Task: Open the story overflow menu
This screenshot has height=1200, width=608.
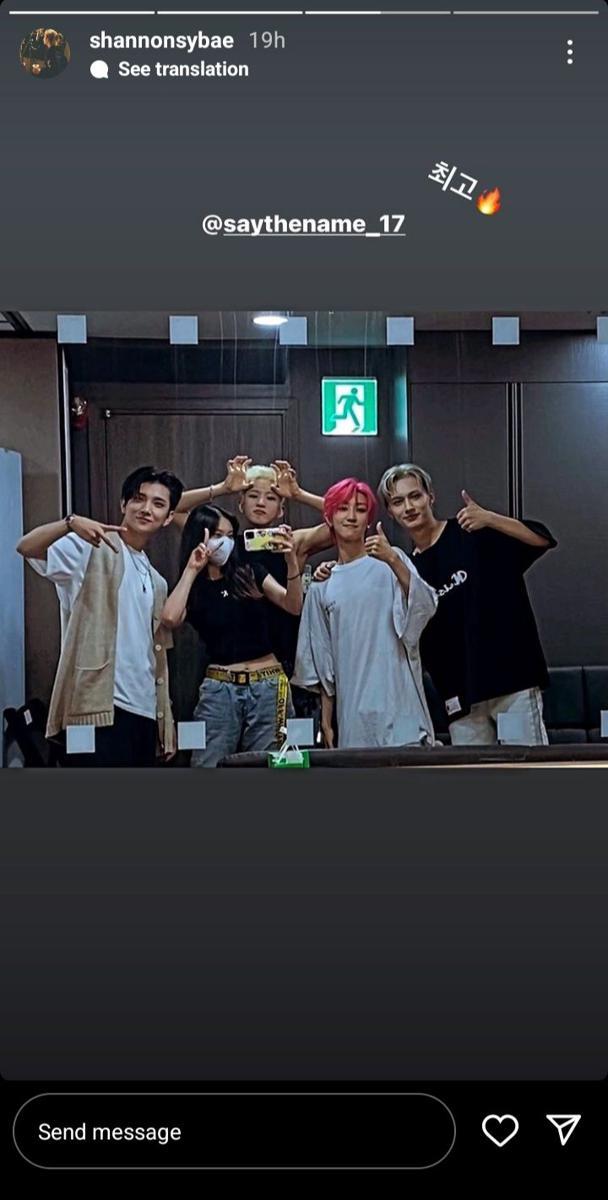Action: [x=569, y=52]
